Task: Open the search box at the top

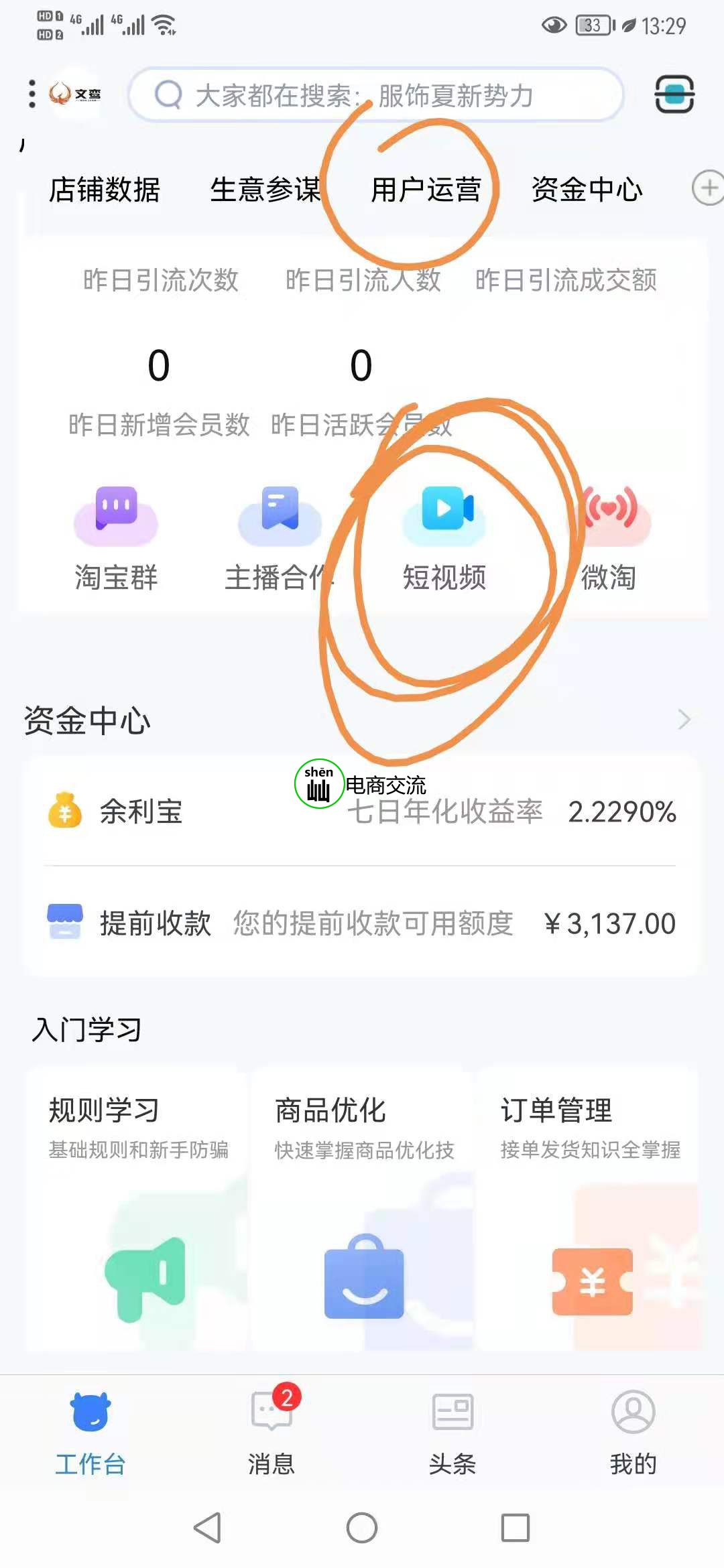Action: click(x=375, y=95)
